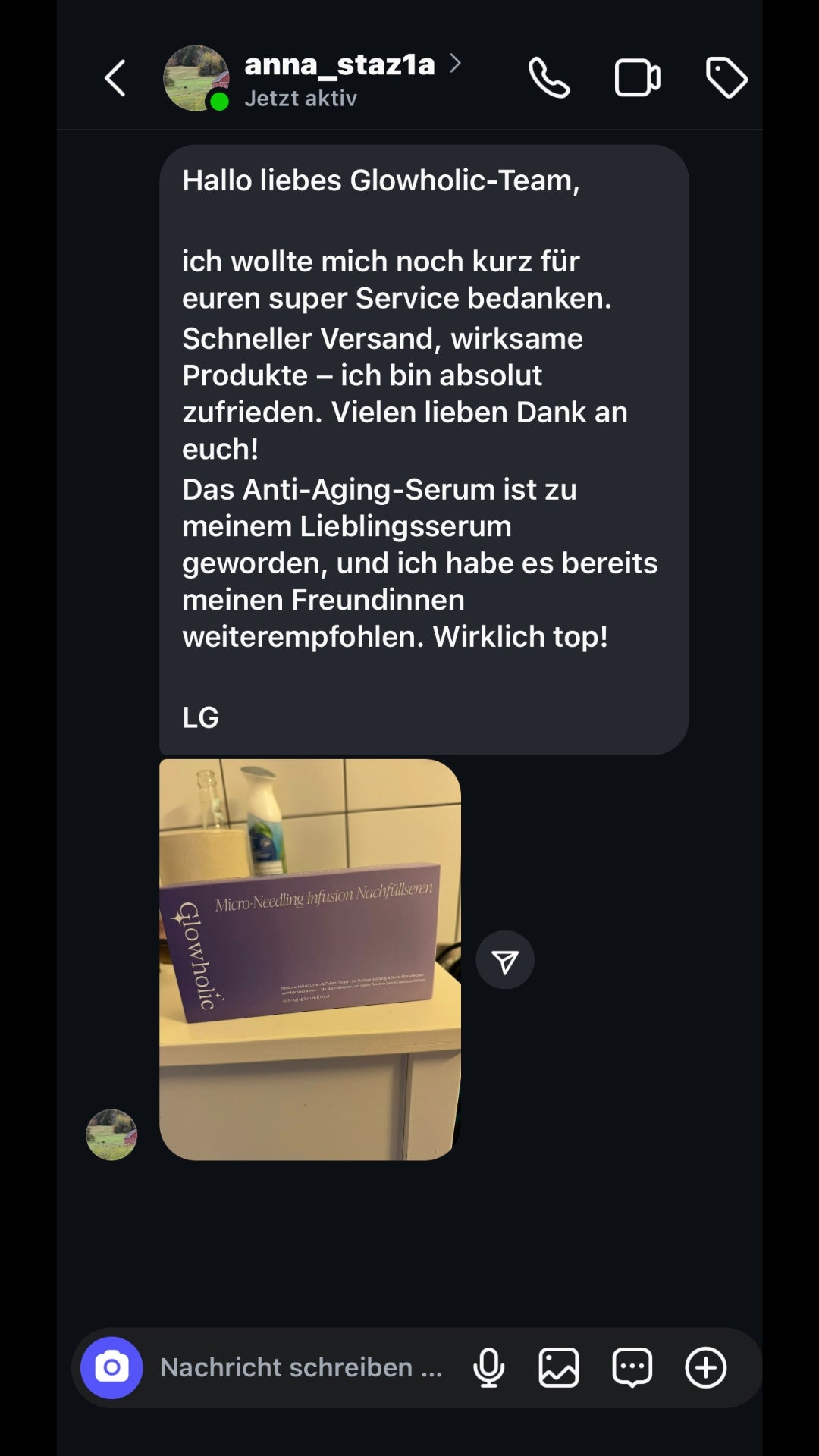819x1456 pixels.
Task: Tap anna_staz1a's avatar next to the photo
Action: (111, 1135)
